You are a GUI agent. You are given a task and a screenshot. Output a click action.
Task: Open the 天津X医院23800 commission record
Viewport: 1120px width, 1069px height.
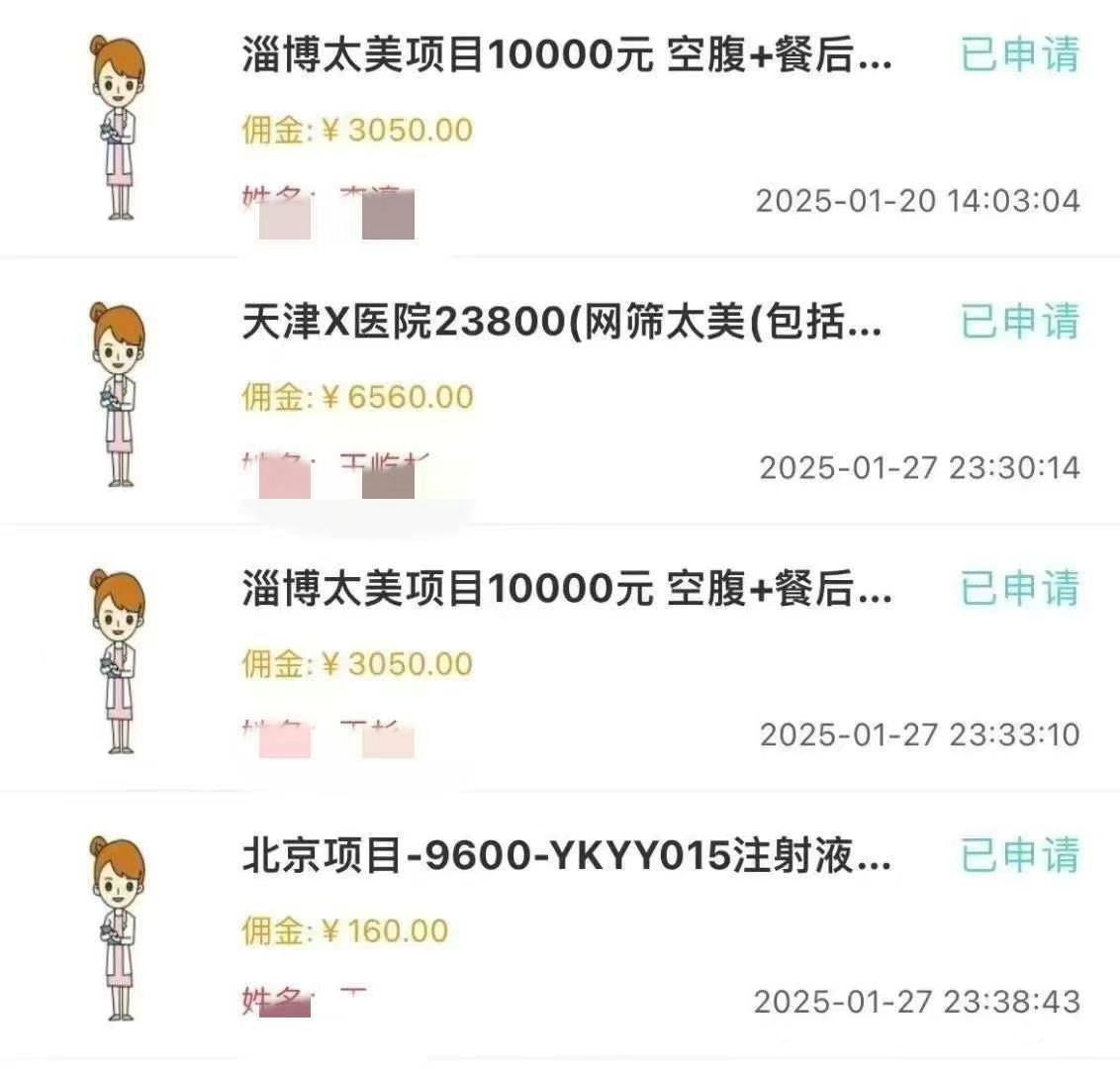(562, 324)
